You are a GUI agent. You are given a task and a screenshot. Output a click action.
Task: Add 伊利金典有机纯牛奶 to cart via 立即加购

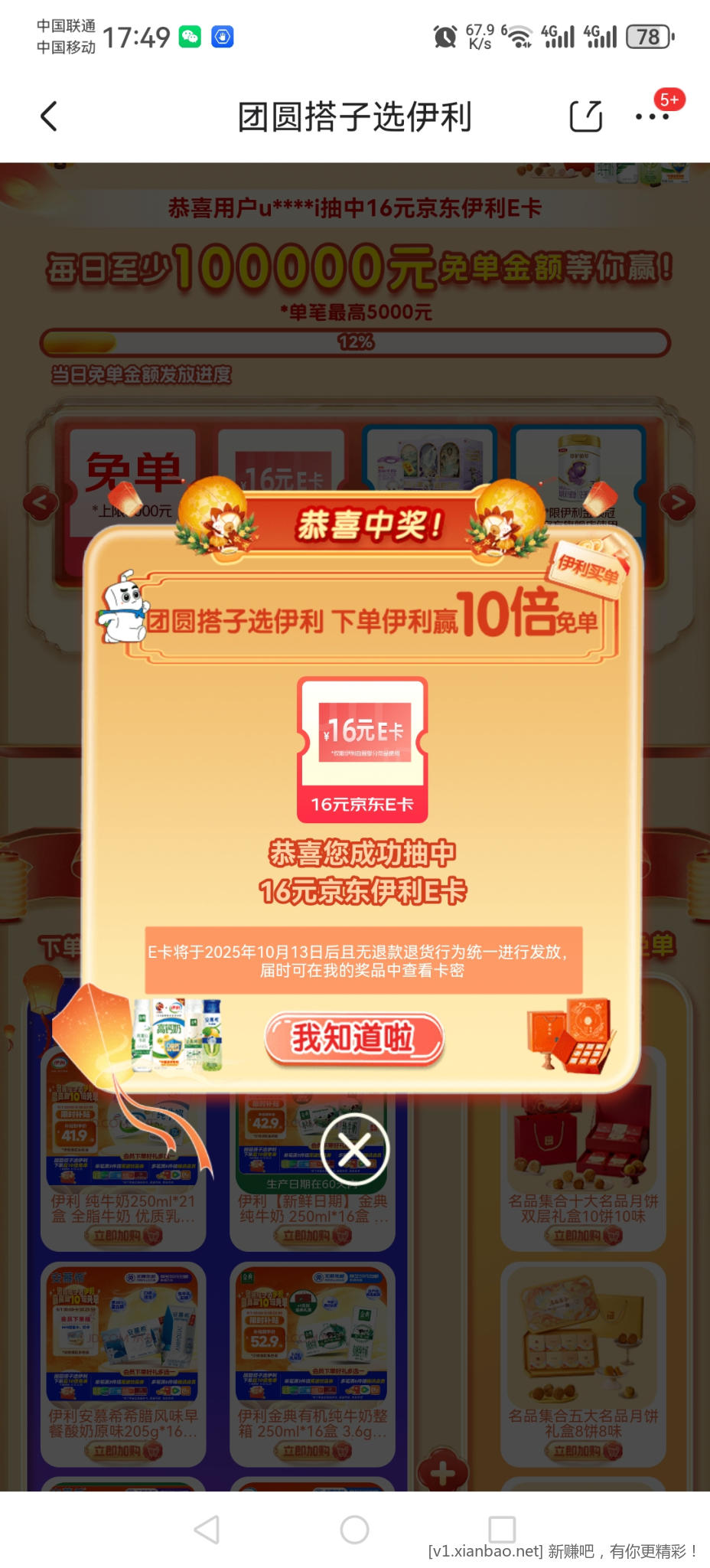tap(315, 1450)
